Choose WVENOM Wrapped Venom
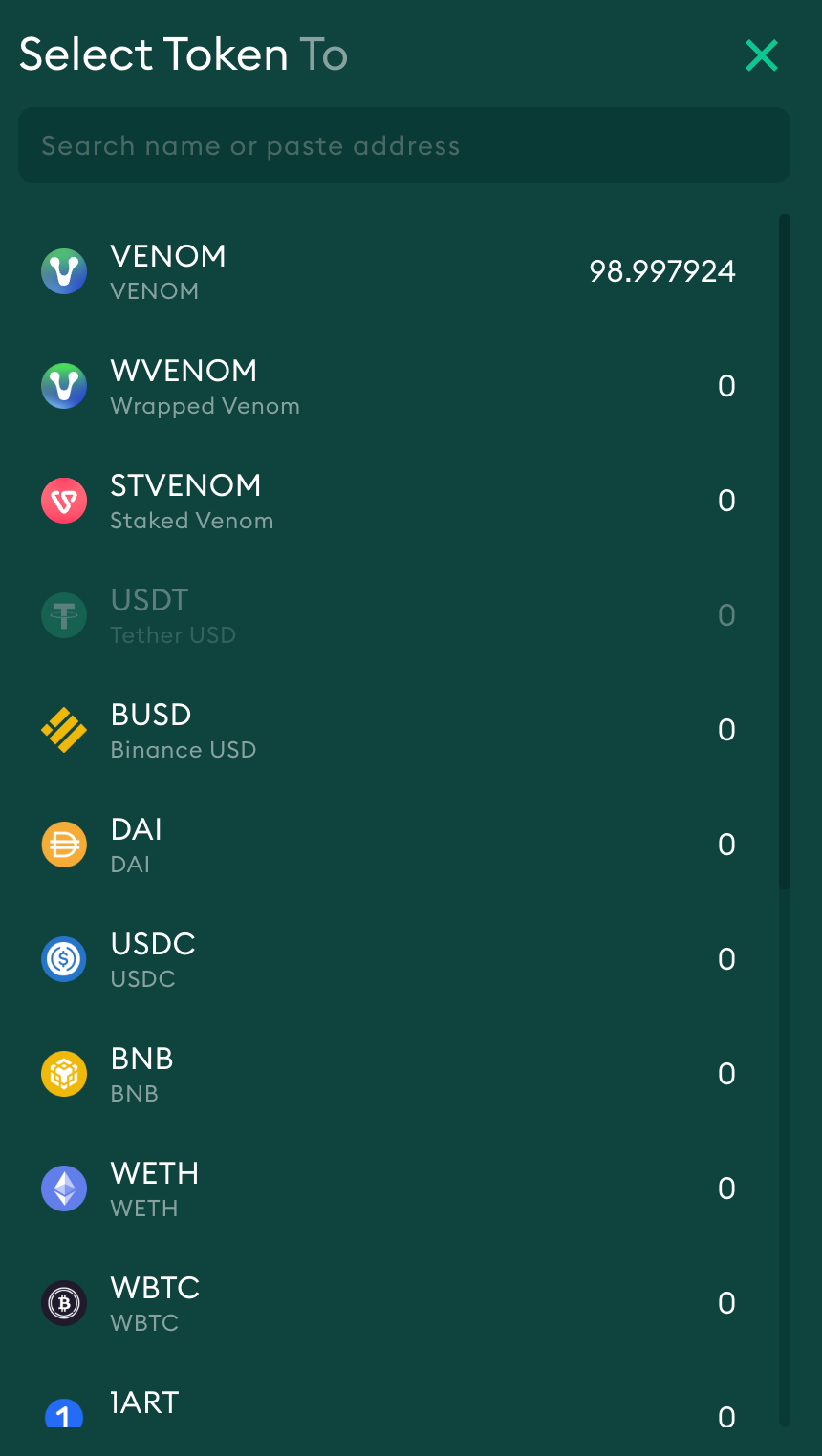The height and width of the screenshot is (1456, 822). 387,387
